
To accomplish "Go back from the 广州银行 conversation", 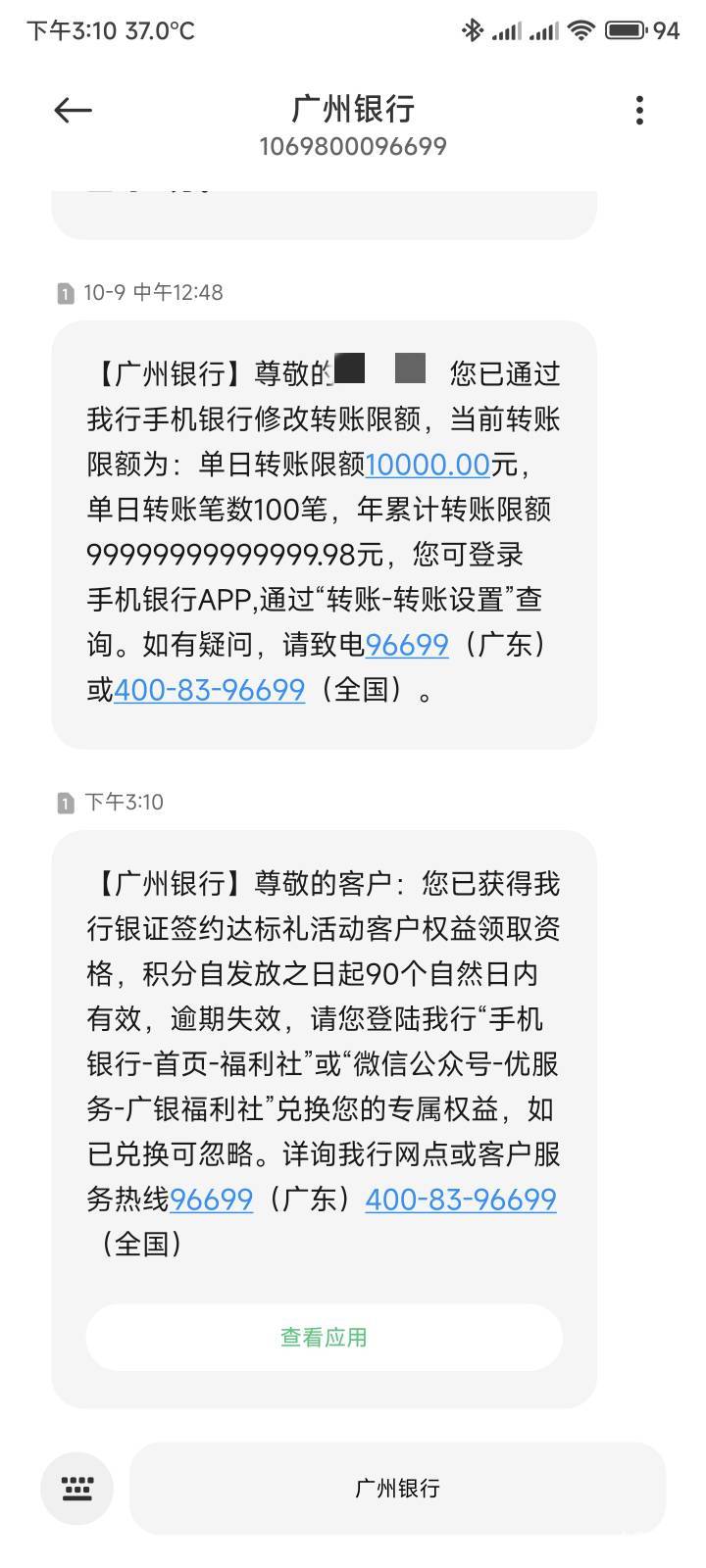I will tap(73, 111).
